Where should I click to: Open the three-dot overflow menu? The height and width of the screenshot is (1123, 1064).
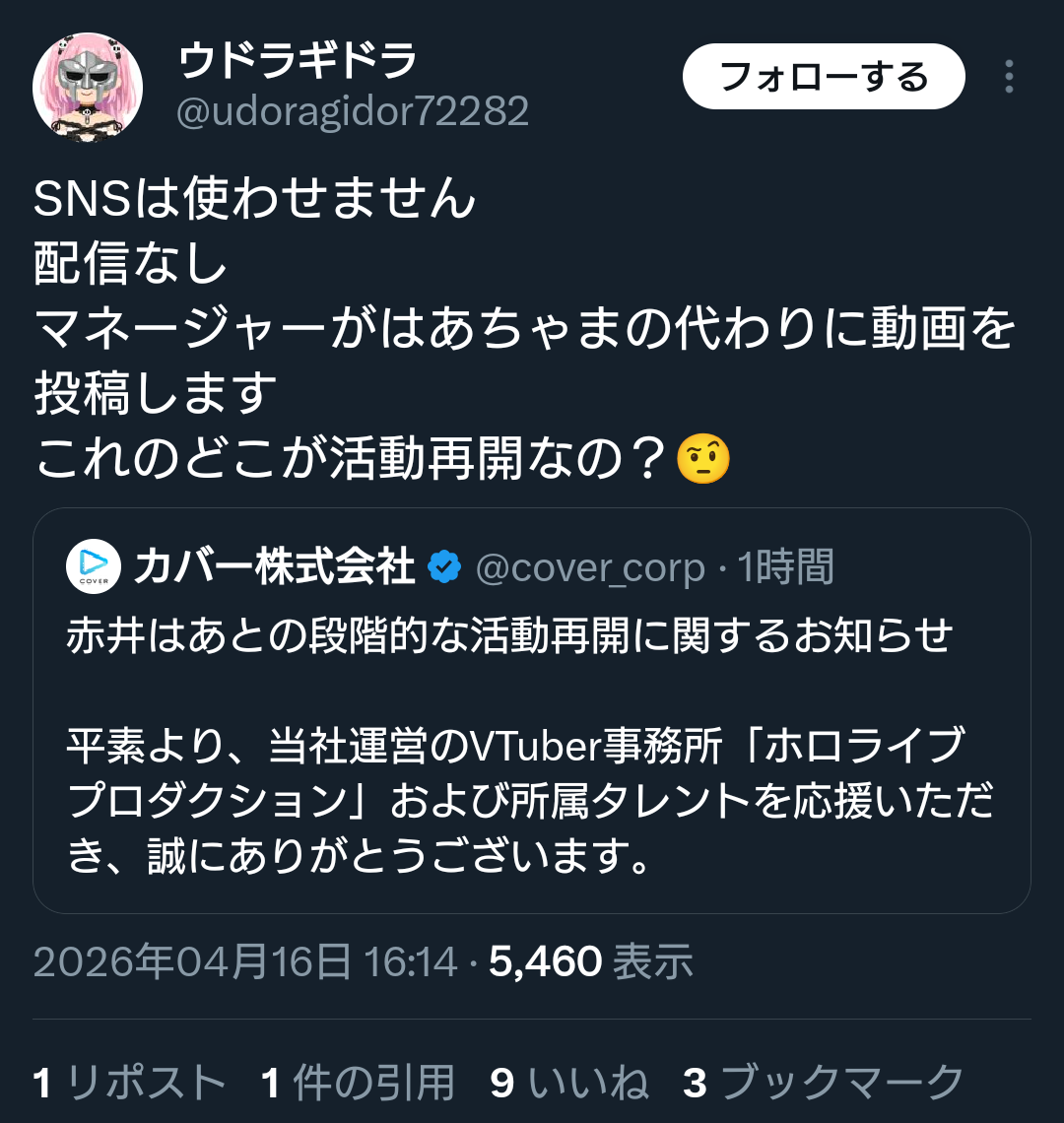tap(1009, 77)
